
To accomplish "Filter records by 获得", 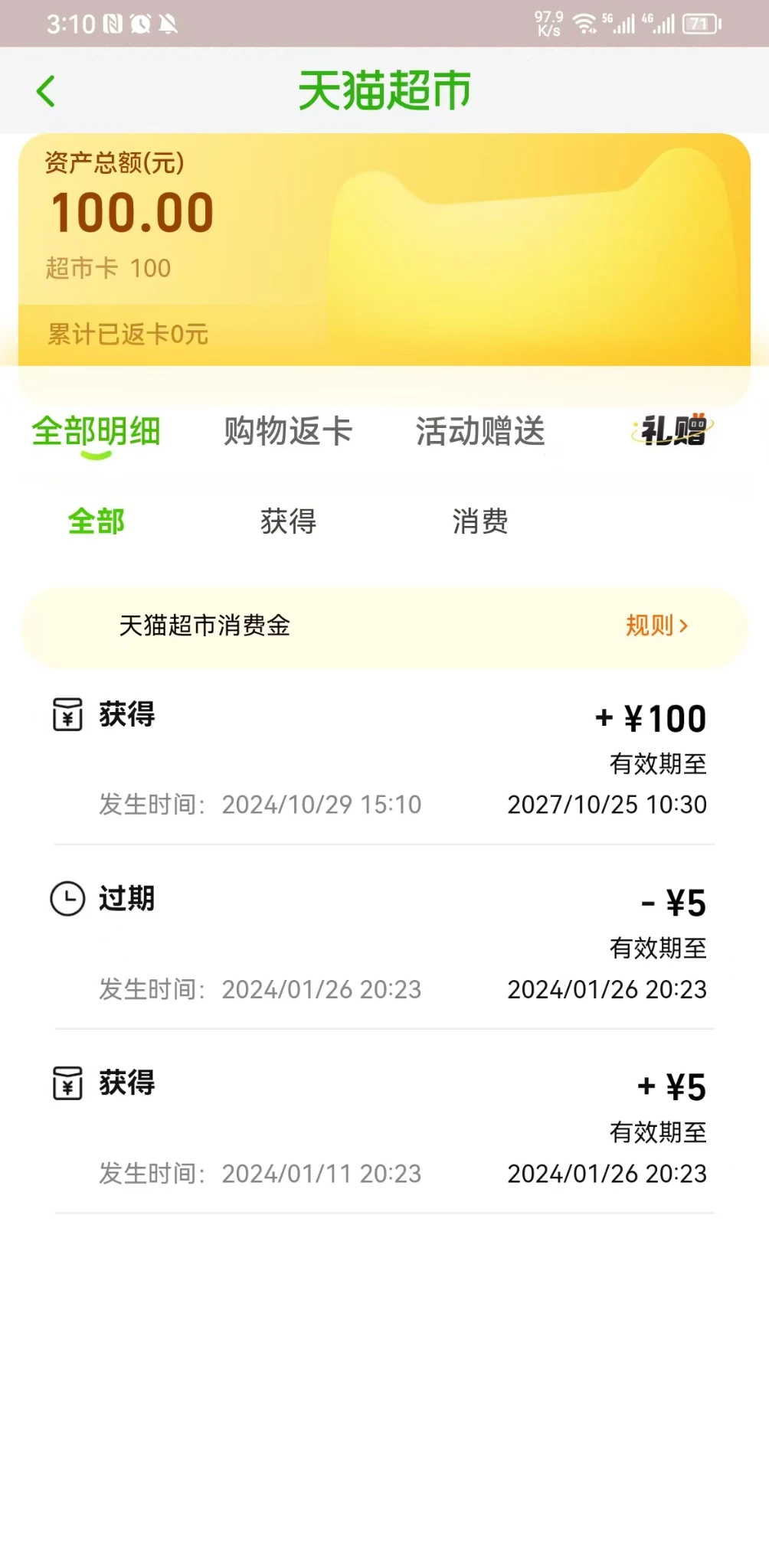I will tap(288, 521).
